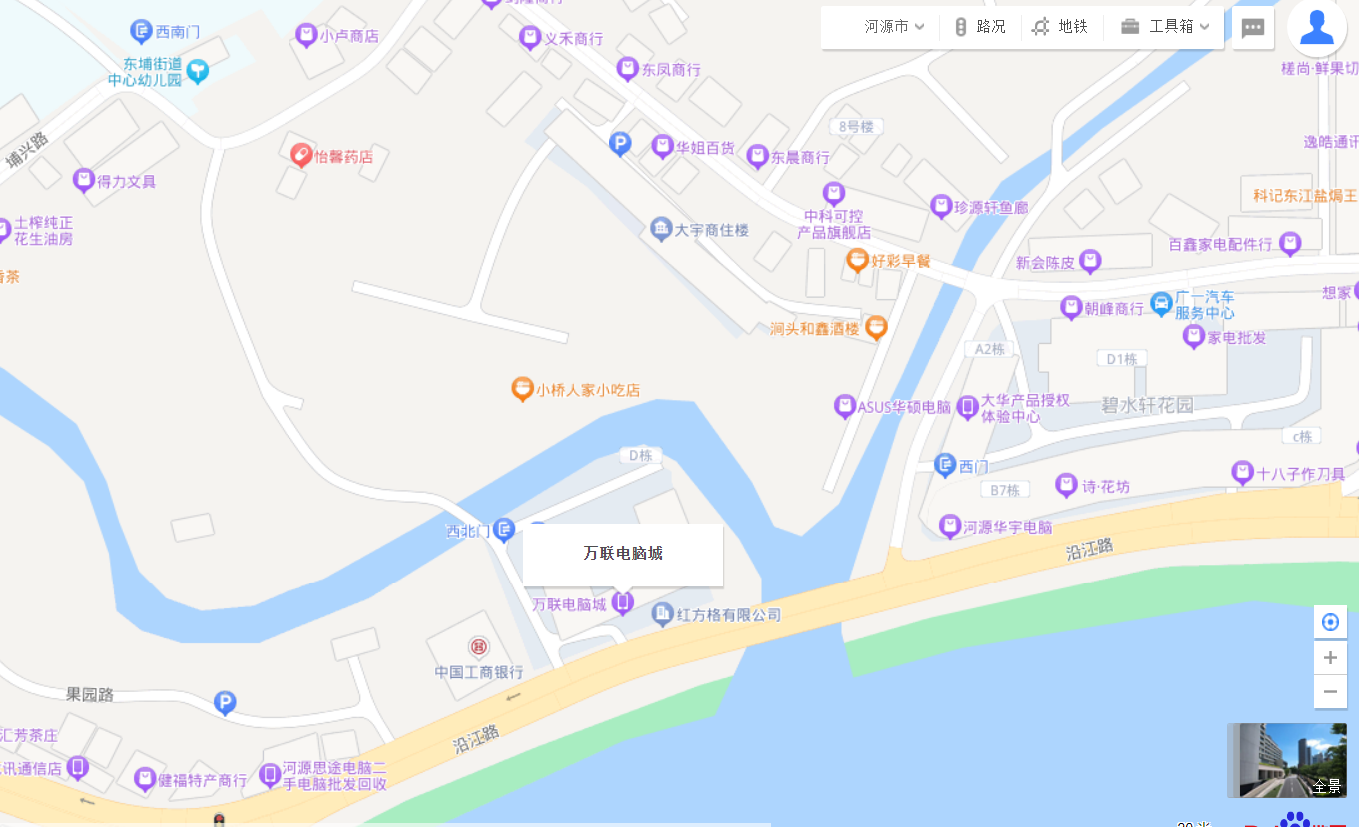Tap the 得力文具 stationery marker

84,181
